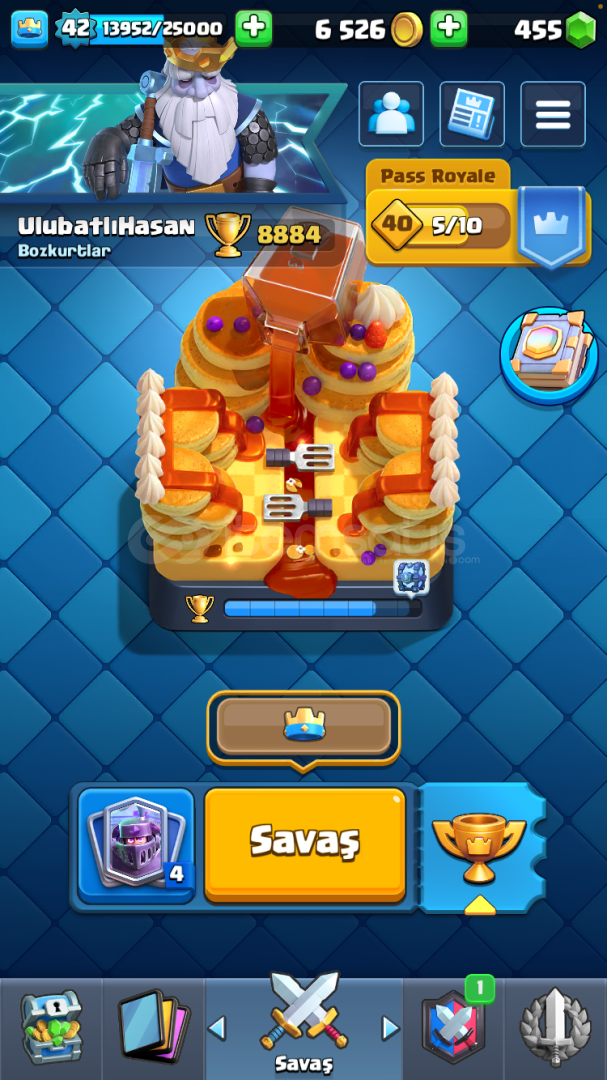
Task: Change the battle deck card selector
Action: click(x=136, y=846)
